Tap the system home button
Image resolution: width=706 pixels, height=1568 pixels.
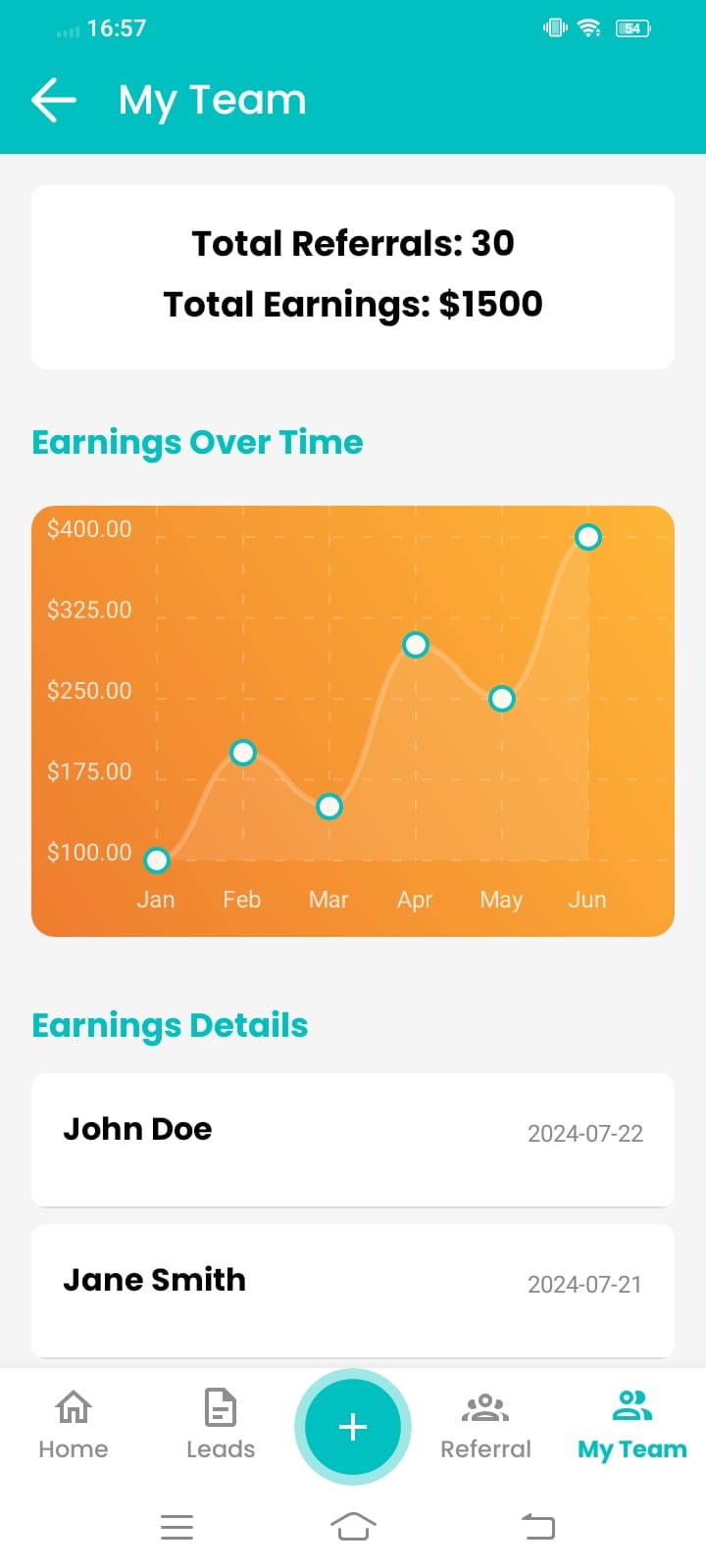[353, 1527]
